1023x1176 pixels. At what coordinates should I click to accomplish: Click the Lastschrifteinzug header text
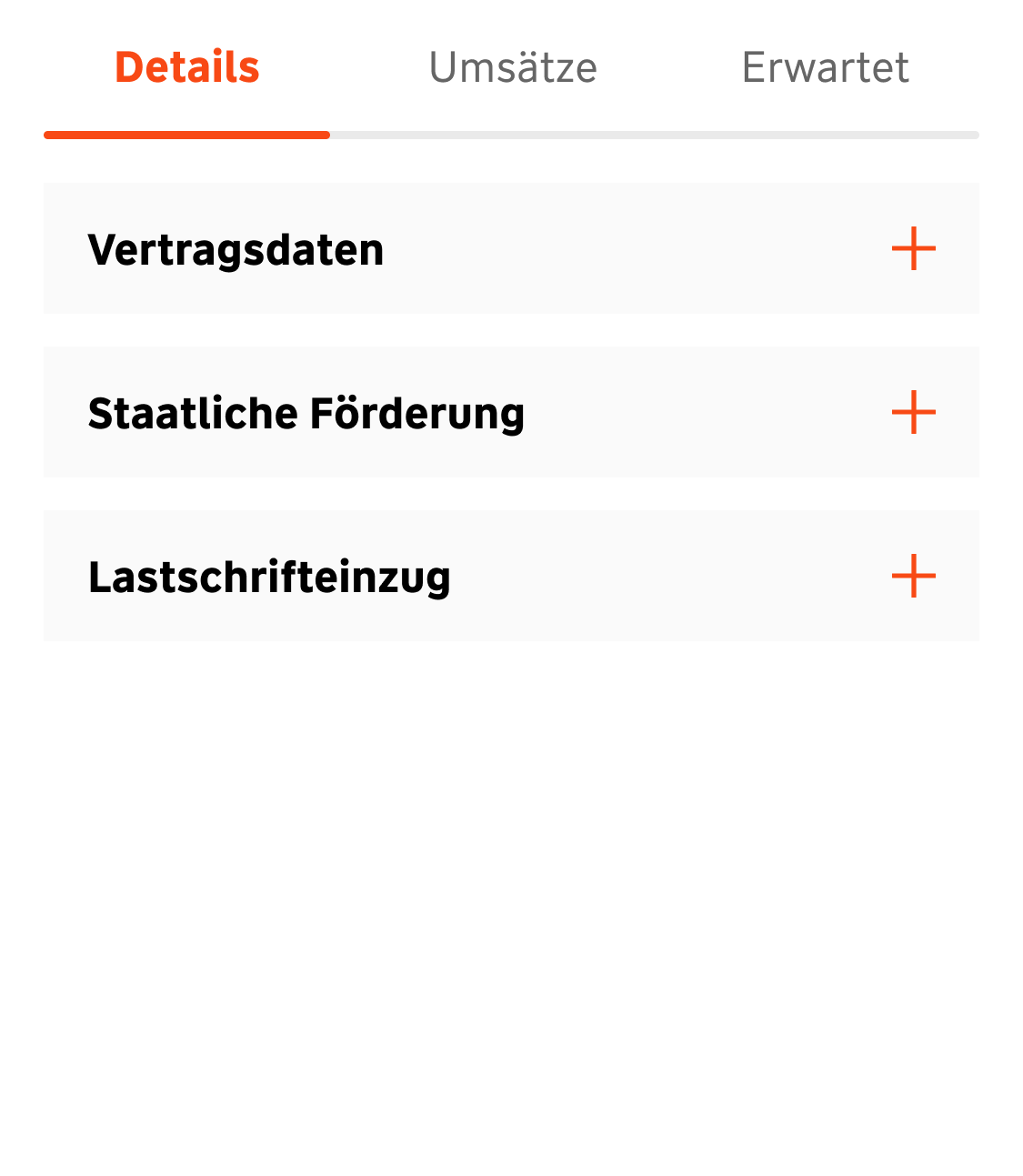pyautogui.click(x=269, y=576)
